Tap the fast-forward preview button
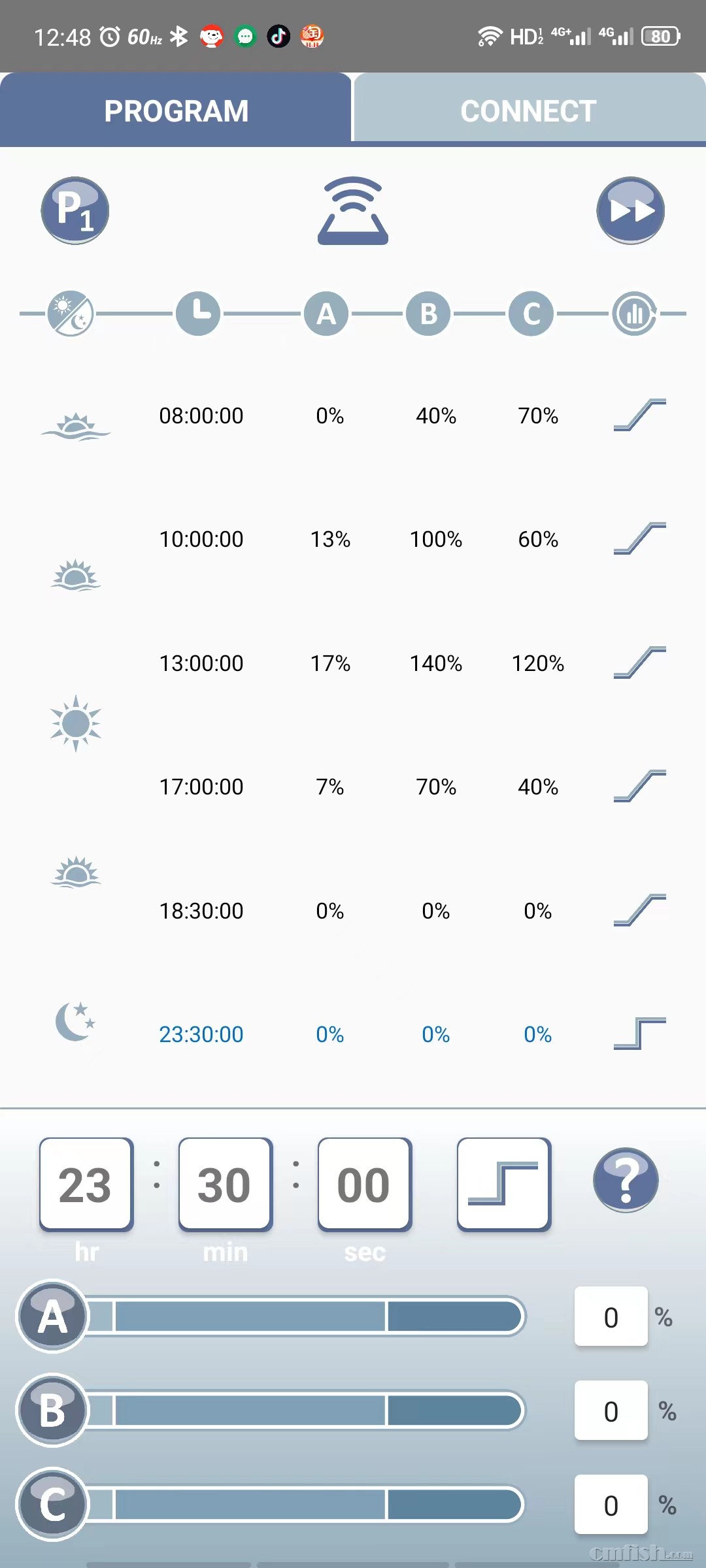The width and height of the screenshot is (706, 1568). coord(630,210)
